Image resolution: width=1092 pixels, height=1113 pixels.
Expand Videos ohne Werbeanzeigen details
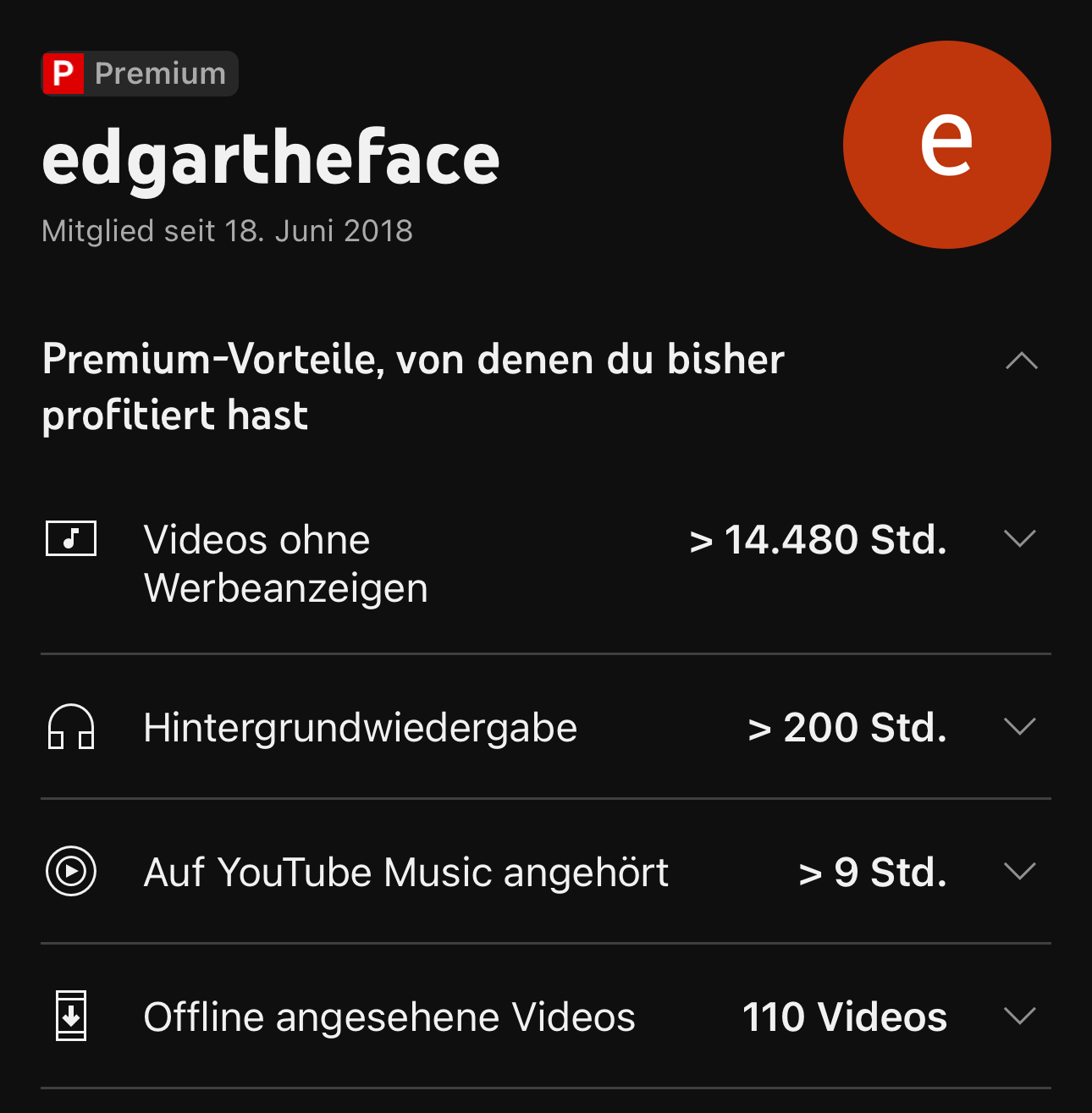coord(1019,539)
